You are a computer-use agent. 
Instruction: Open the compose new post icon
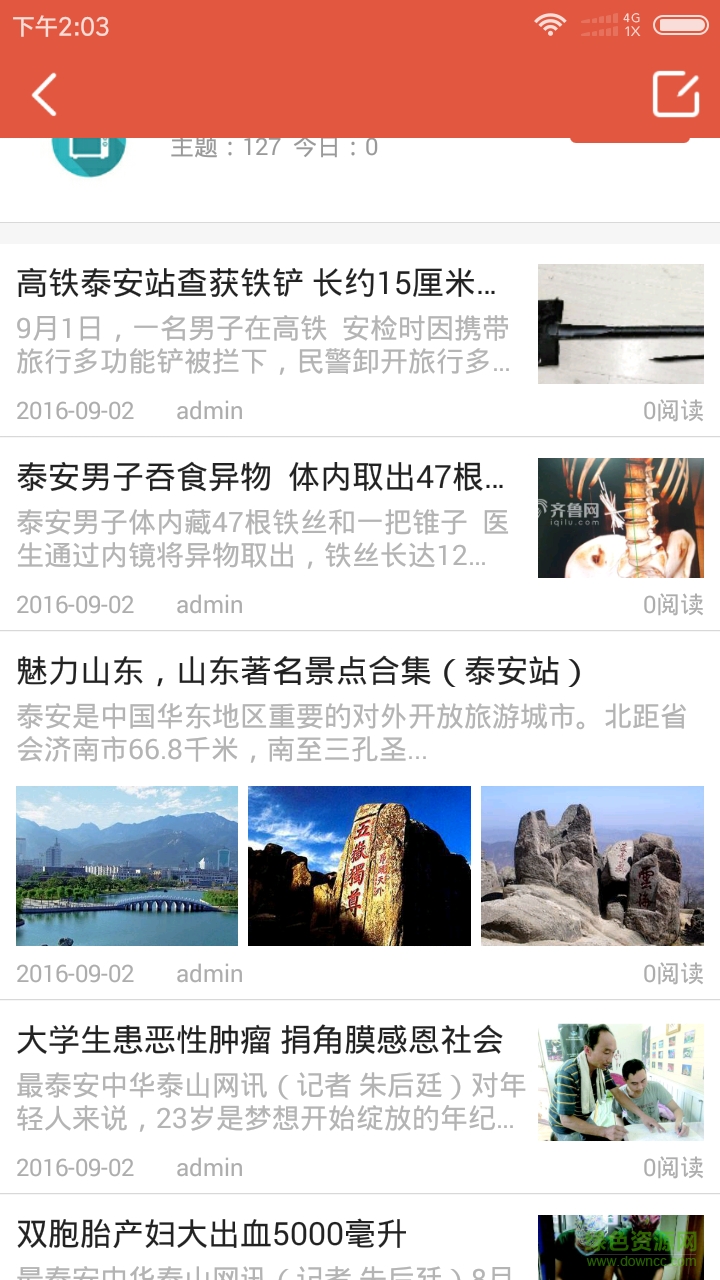[x=678, y=95]
